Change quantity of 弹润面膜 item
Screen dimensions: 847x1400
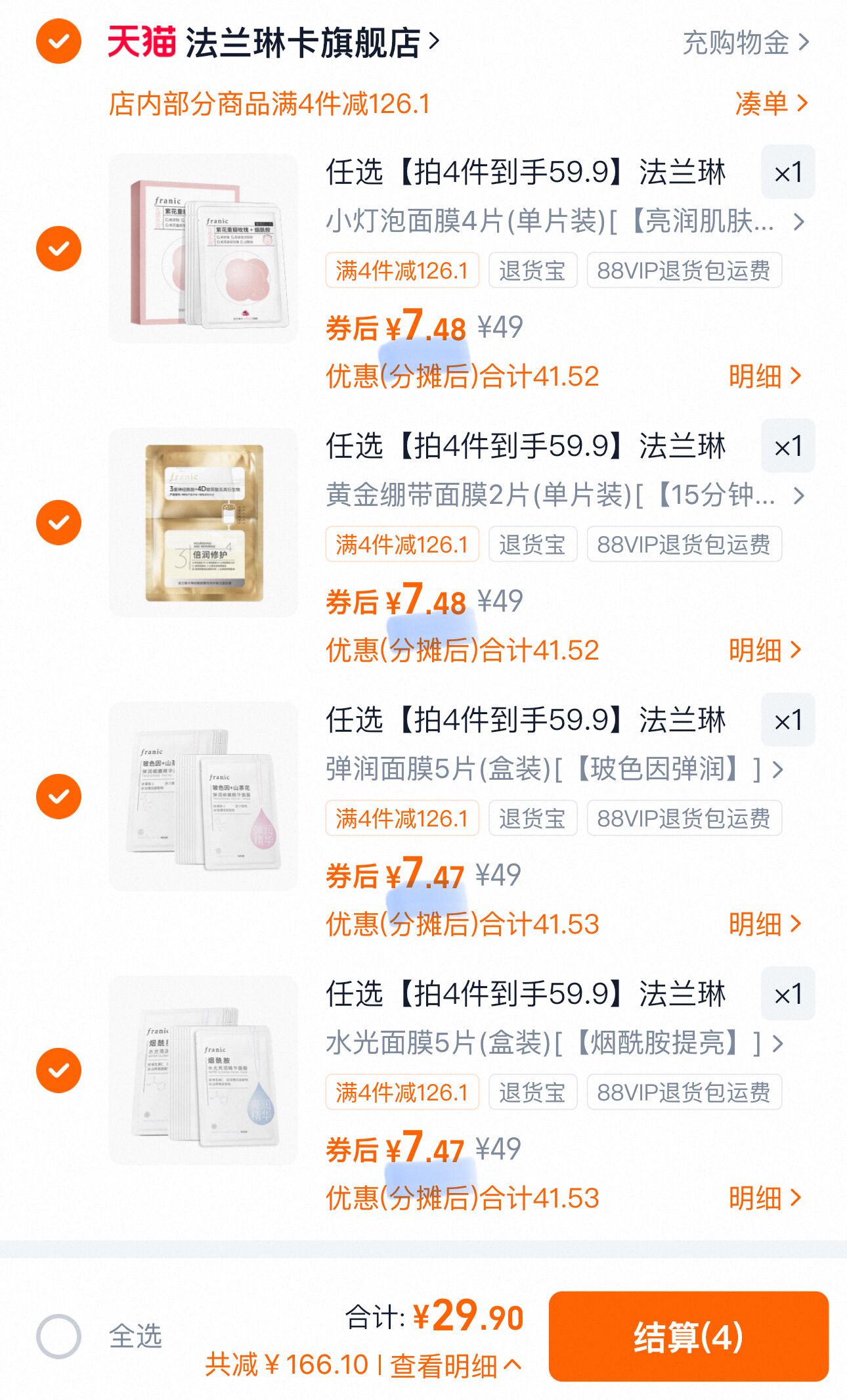[787, 721]
